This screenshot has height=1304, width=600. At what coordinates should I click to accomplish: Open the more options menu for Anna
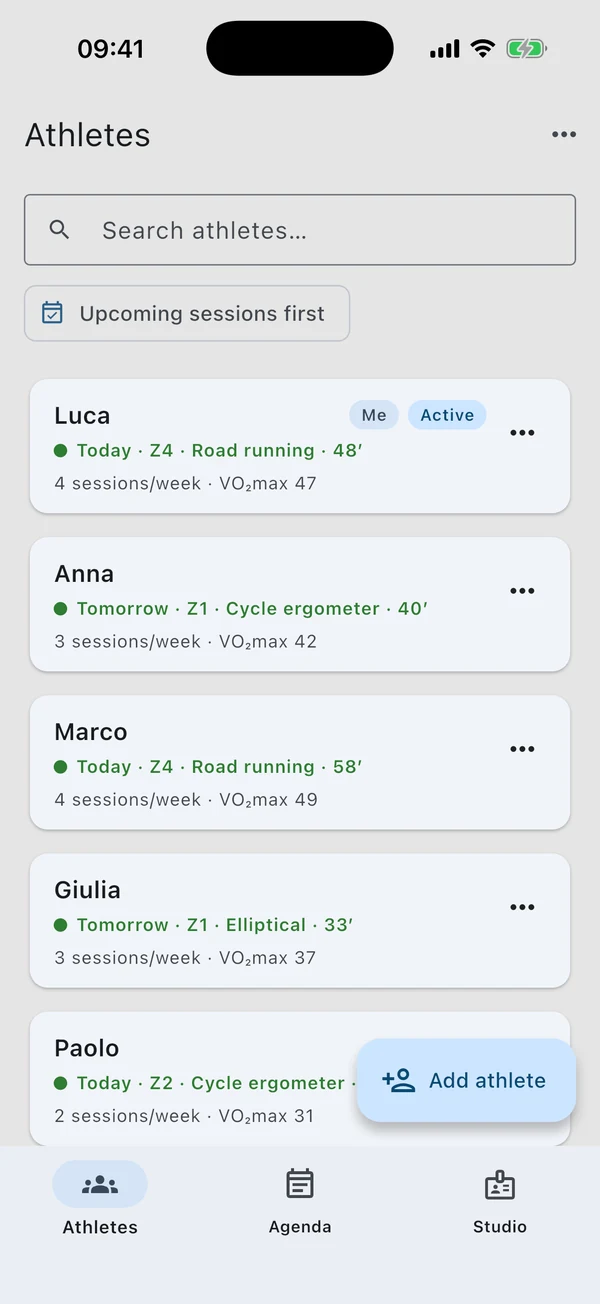522,591
